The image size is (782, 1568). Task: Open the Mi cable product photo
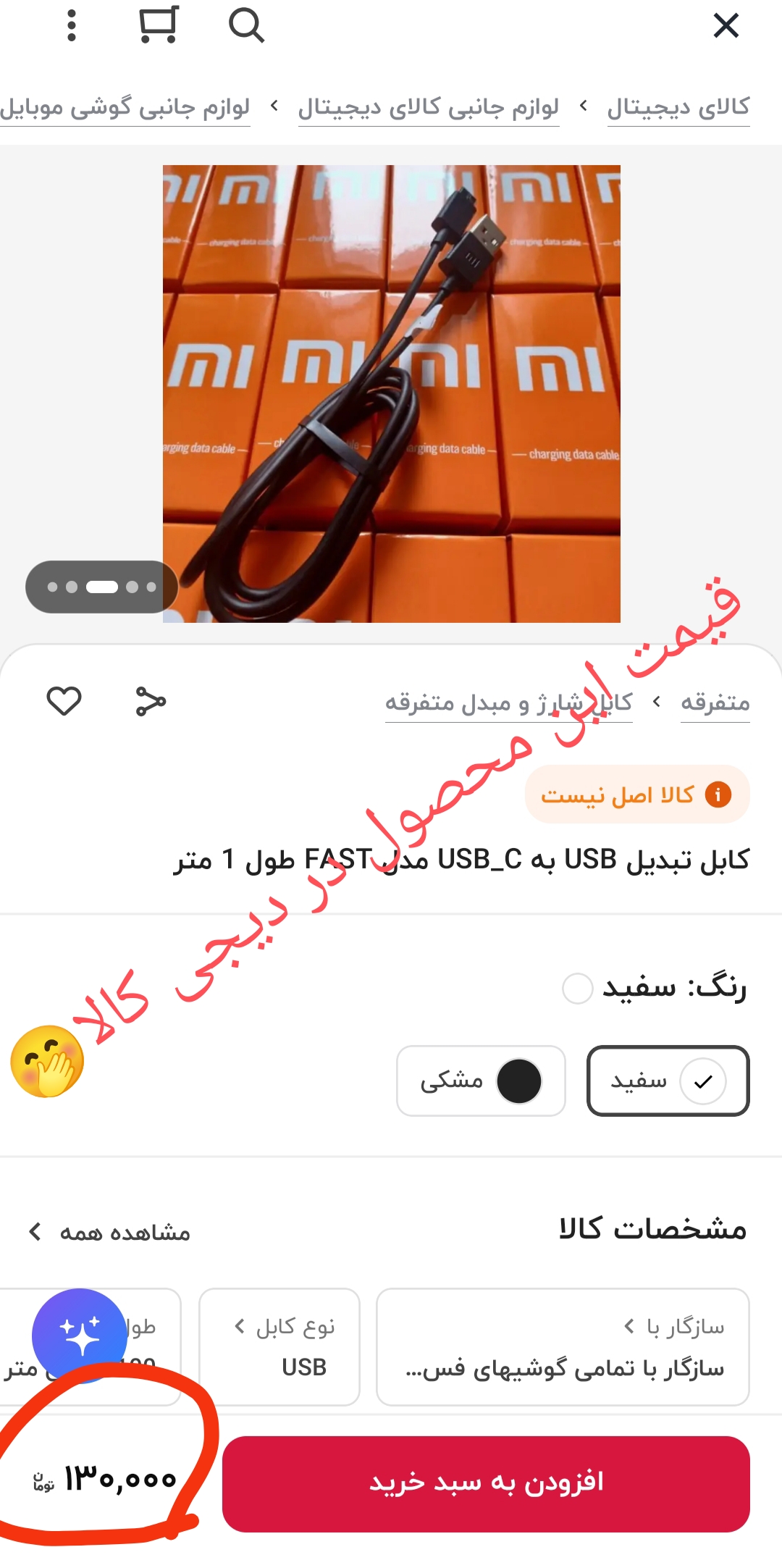pos(391,393)
